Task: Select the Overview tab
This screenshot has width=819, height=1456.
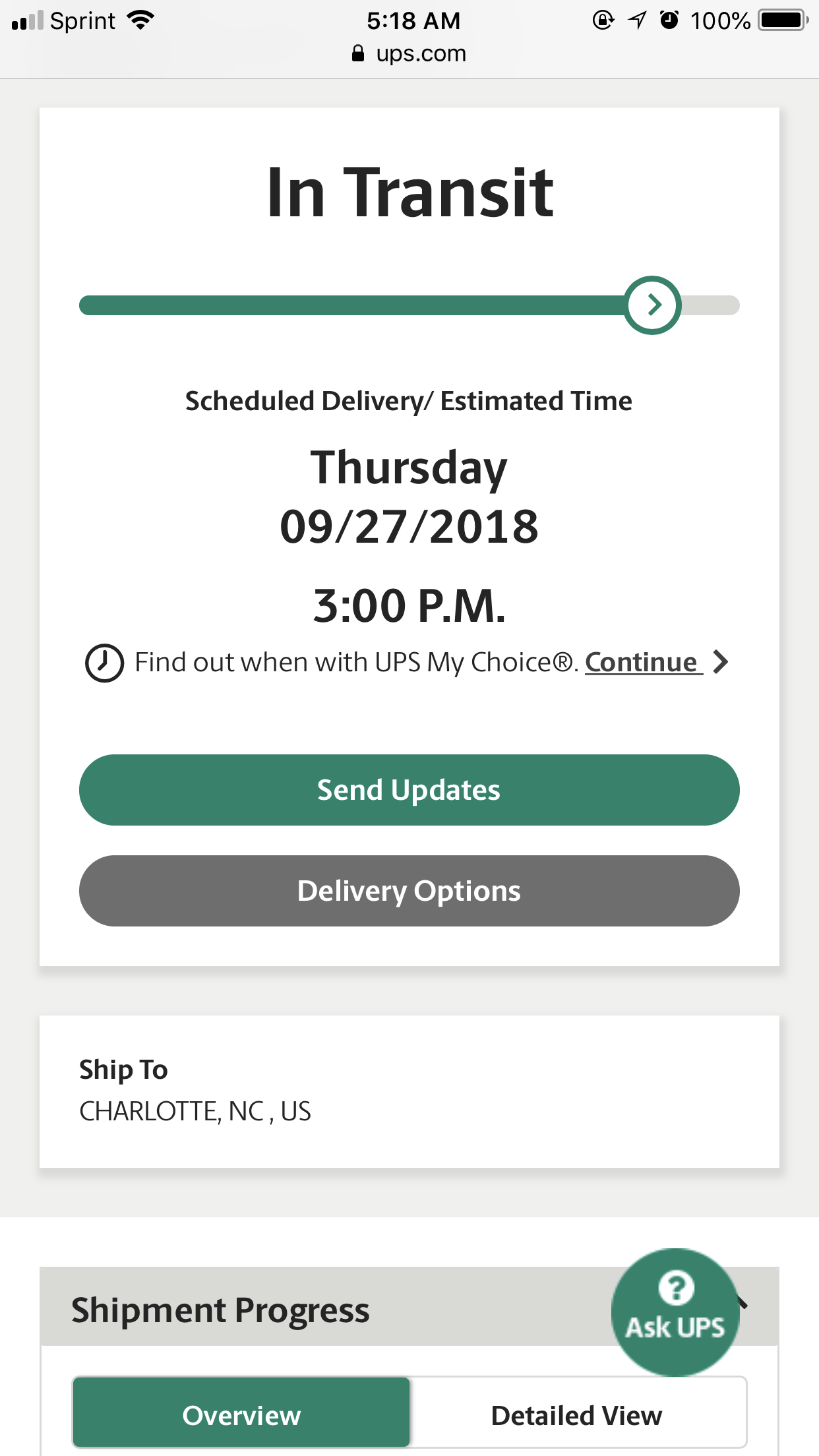Action: [x=241, y=1415]
